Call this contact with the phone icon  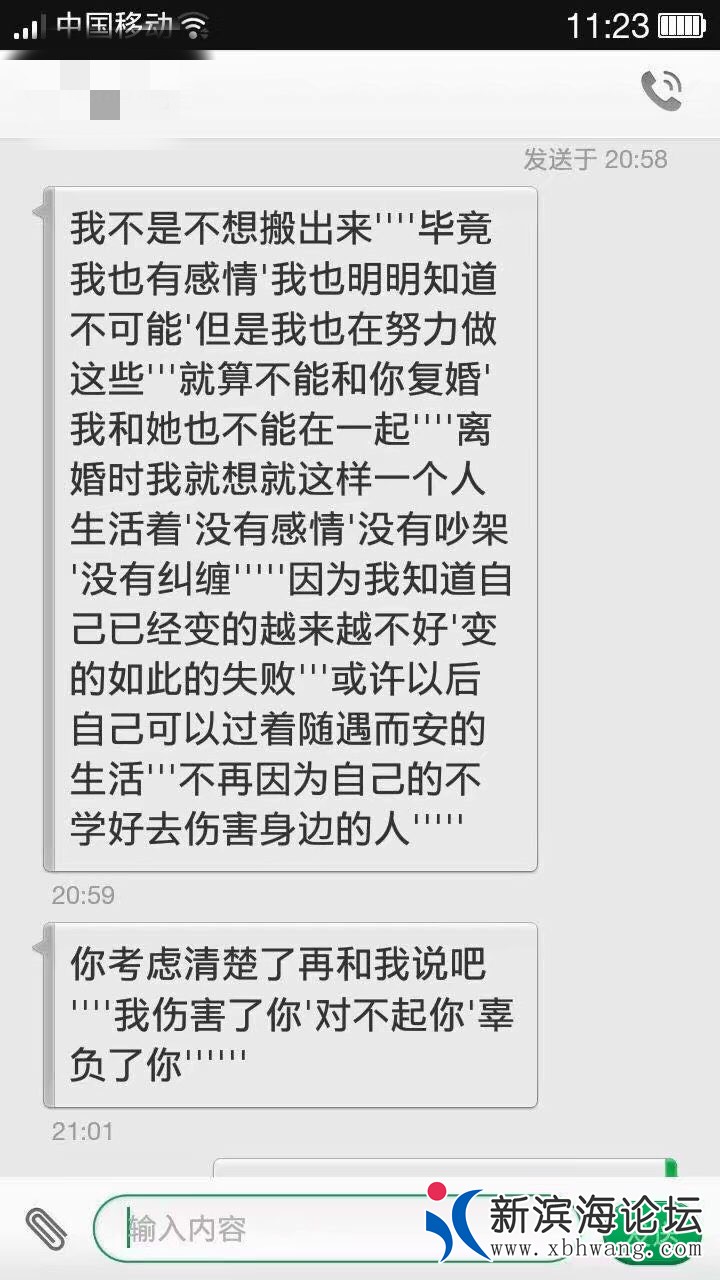click(x=661, y=91)
